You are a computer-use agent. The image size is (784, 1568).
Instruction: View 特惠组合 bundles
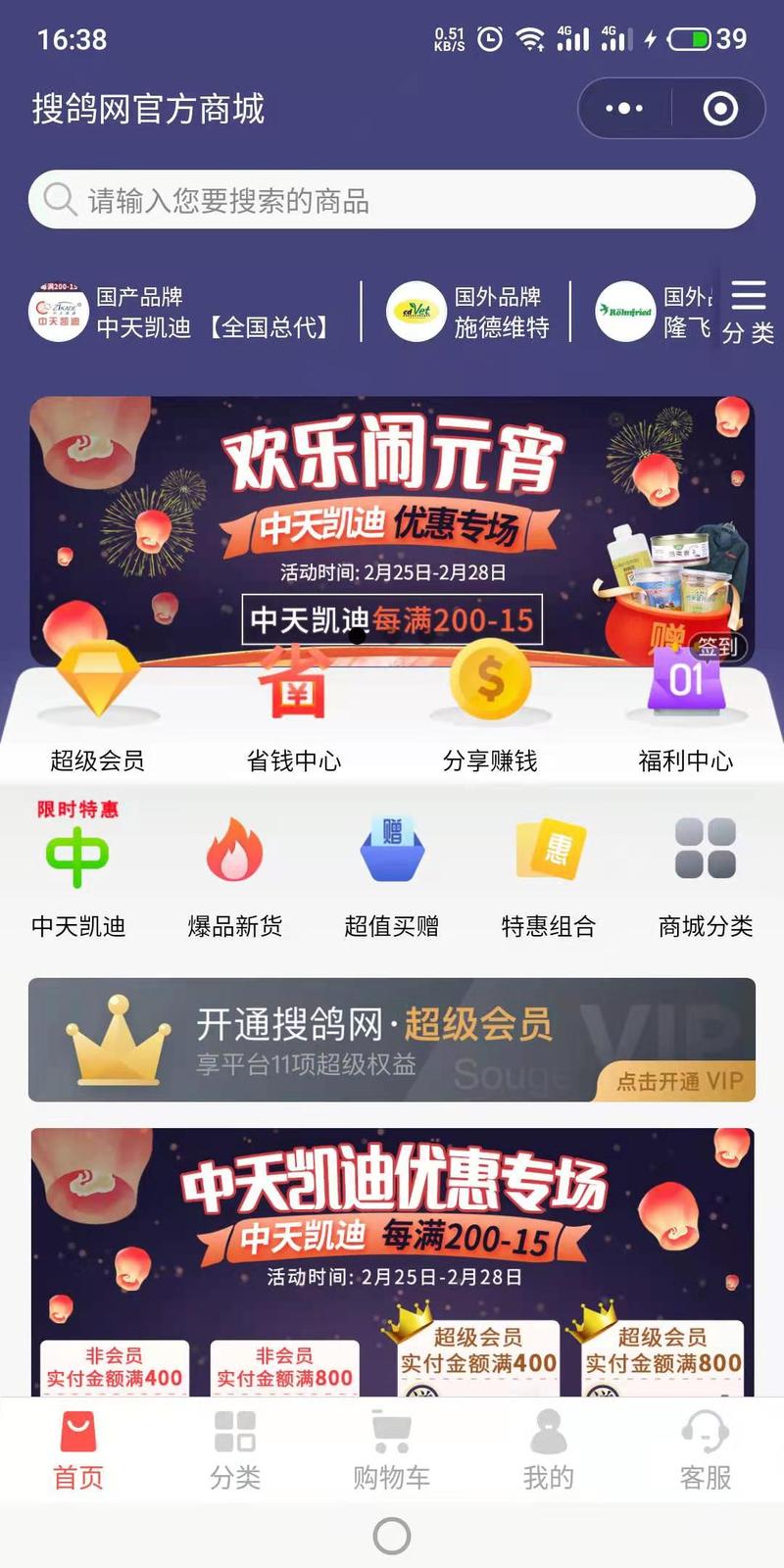pyautogui.click(x=549, y=872)
